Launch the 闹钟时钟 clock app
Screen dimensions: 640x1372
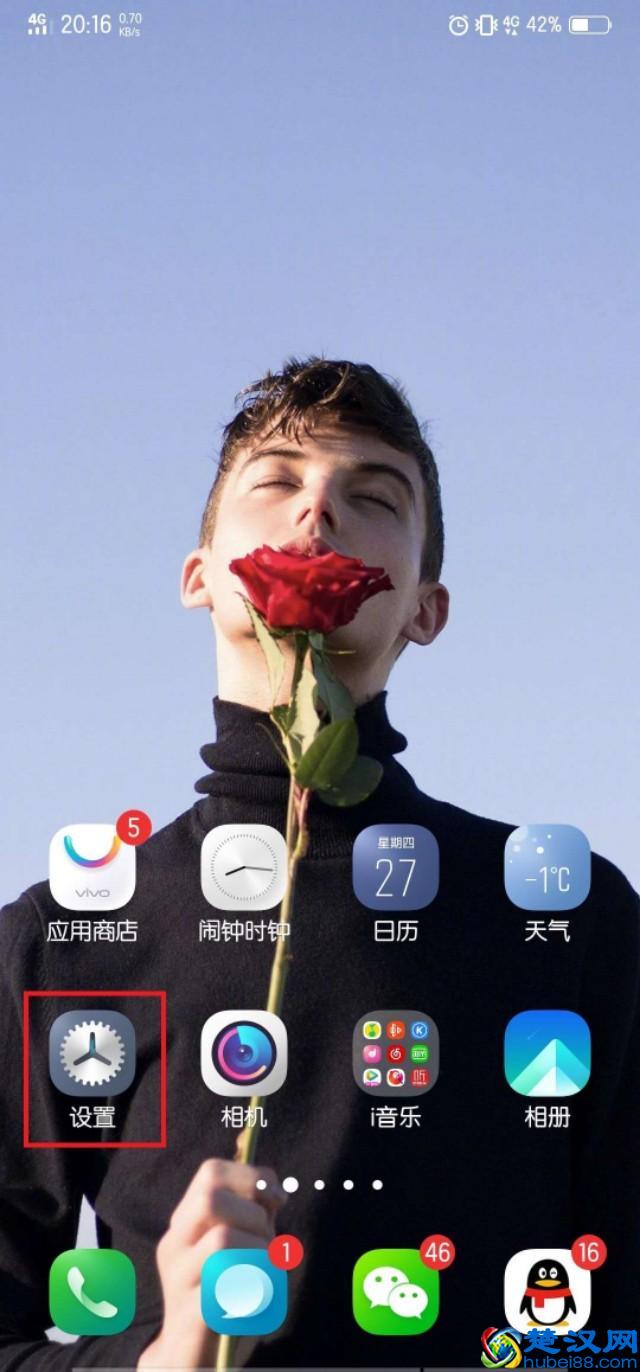pyautogui.click(x=244, y=866)
